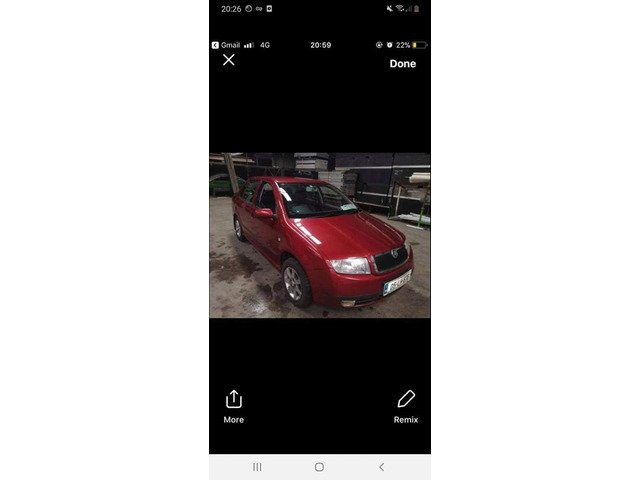
Task: Tap the home button in navigation bar
Action: (x=319, y=467)
